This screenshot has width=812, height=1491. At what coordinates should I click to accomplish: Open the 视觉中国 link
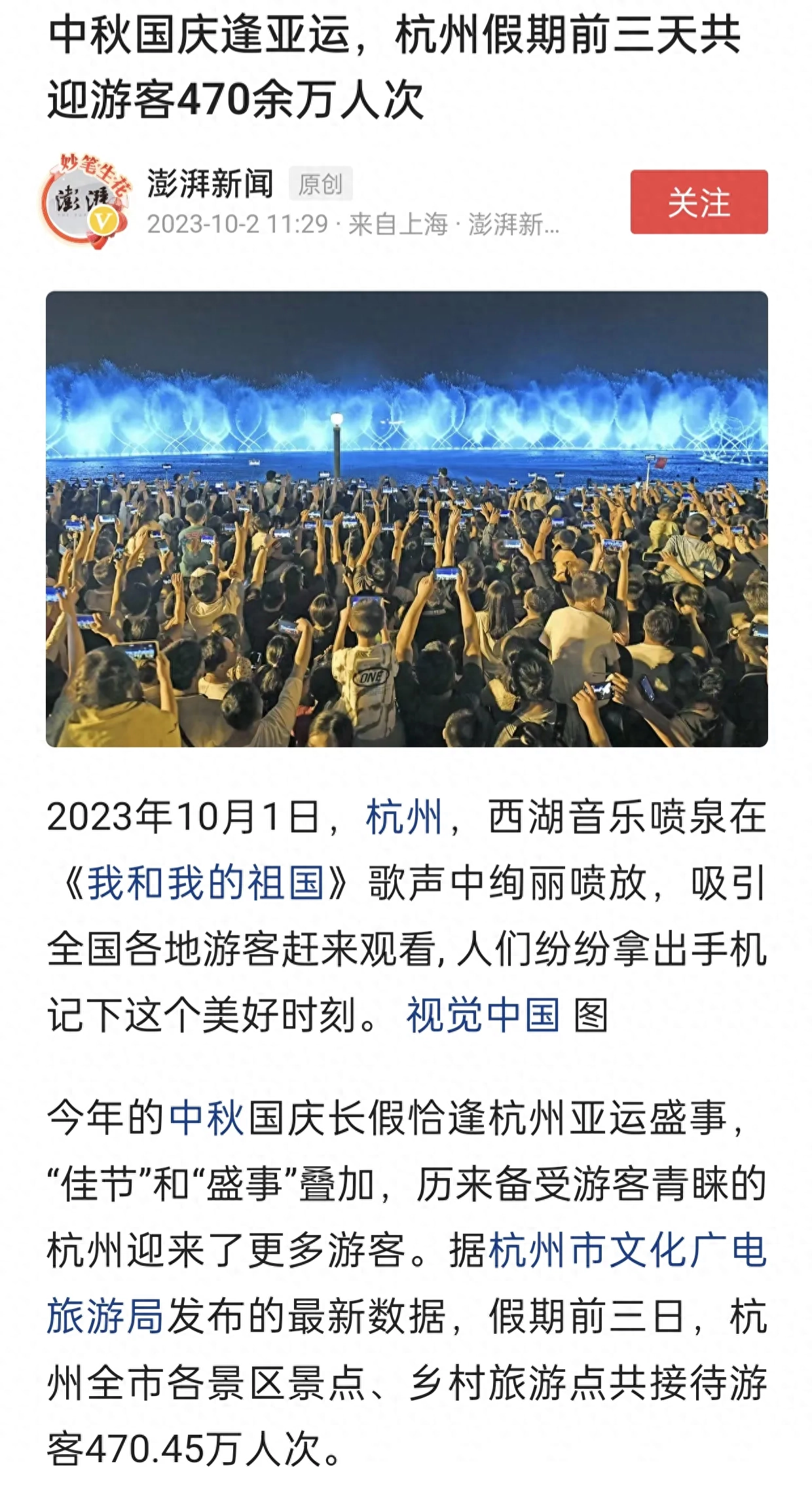click(x=483, y=1015)
